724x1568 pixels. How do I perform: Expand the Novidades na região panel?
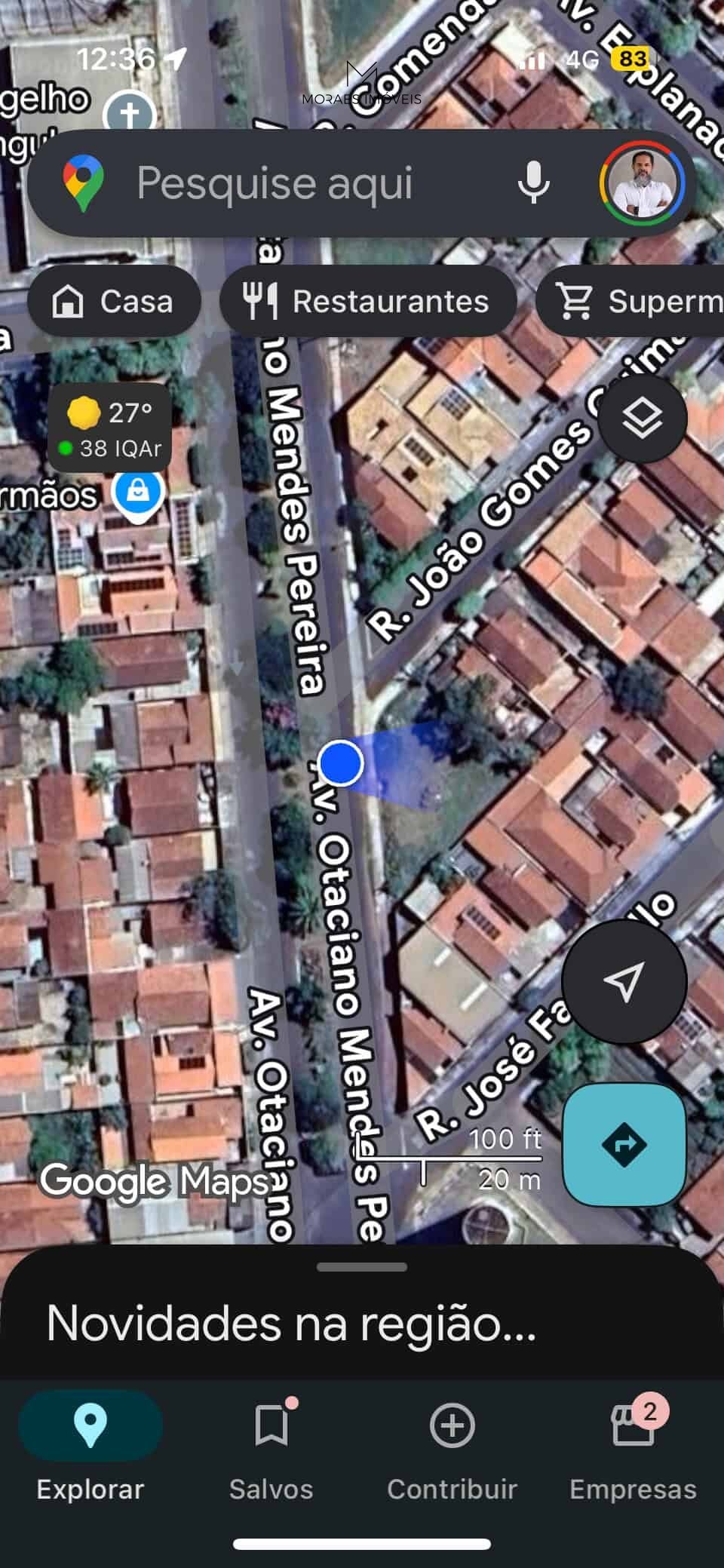362,1321
